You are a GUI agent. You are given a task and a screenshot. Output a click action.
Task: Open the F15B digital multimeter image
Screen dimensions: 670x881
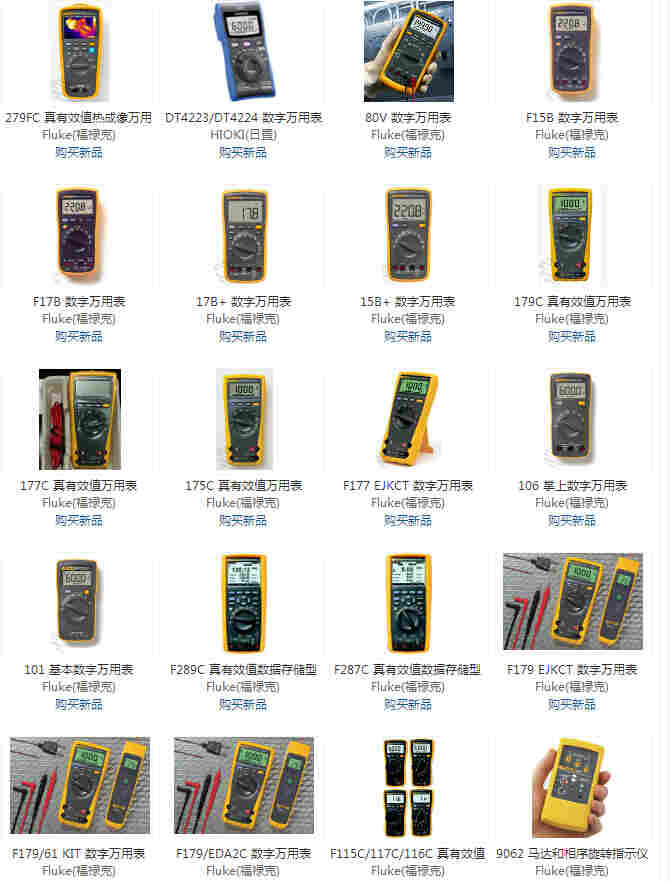tap(571, 50)
